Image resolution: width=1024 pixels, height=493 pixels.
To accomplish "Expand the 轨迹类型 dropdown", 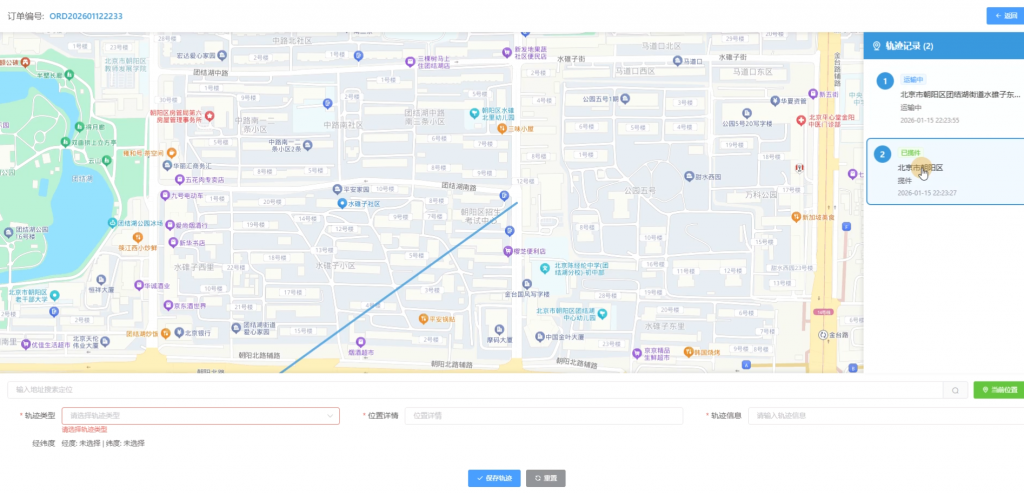I will point(200,416).
